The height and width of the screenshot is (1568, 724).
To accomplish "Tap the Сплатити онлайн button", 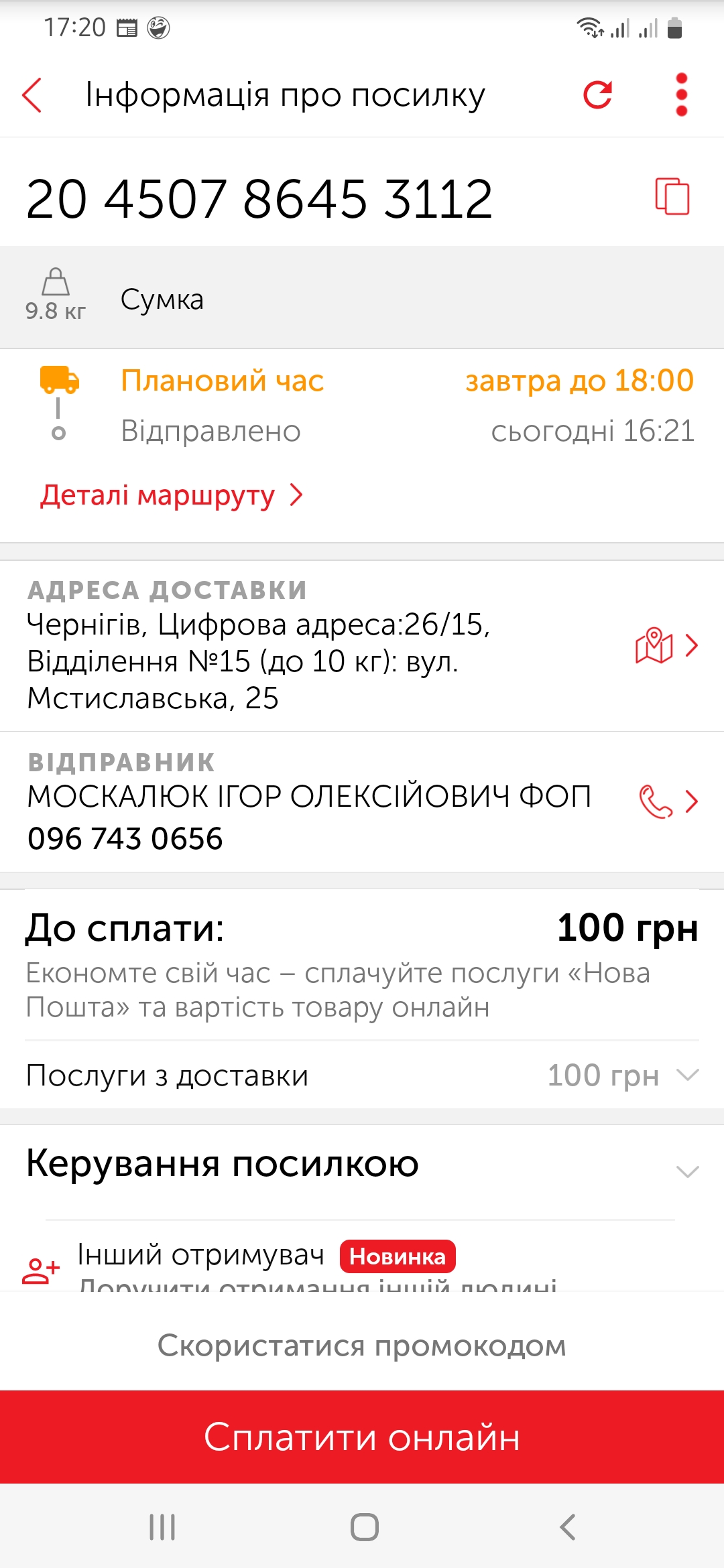I will tap(362, 1437).
